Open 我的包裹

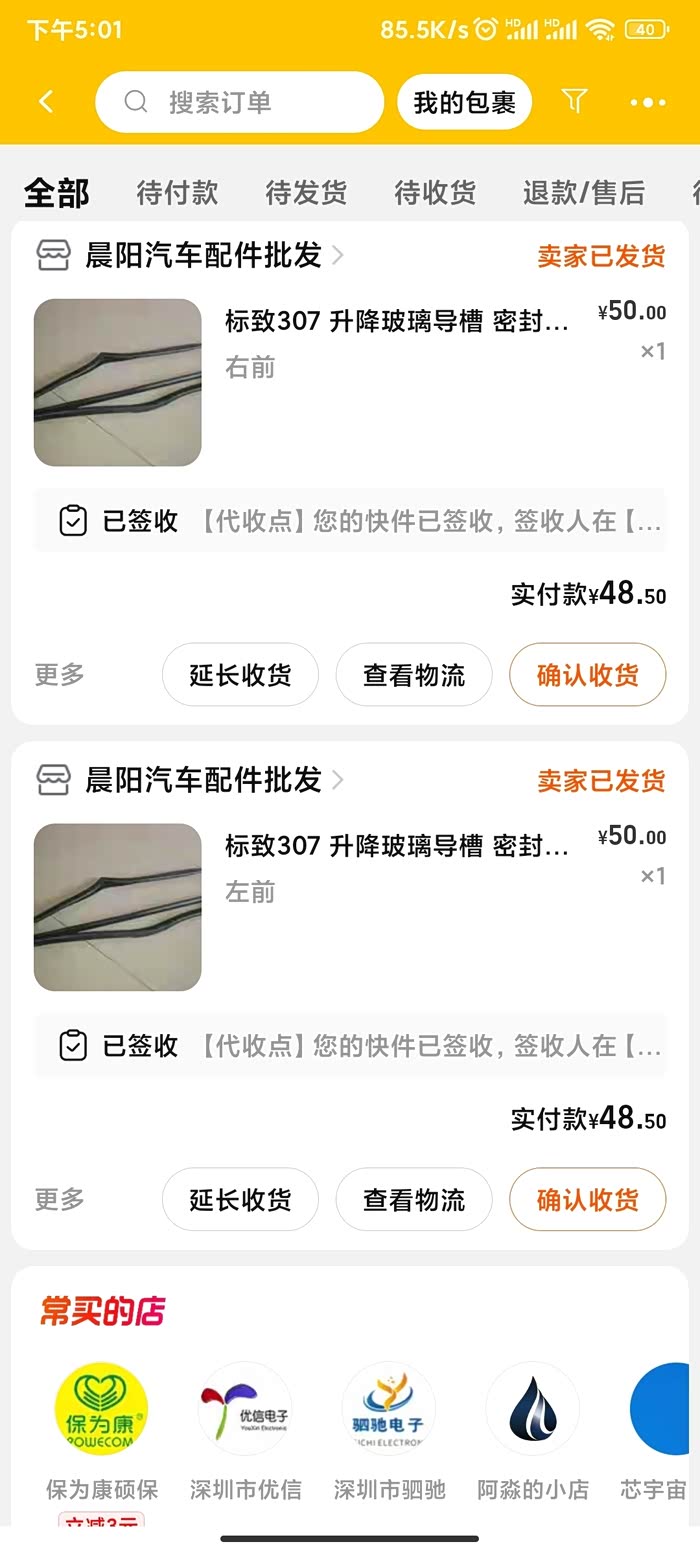(464, 102)
